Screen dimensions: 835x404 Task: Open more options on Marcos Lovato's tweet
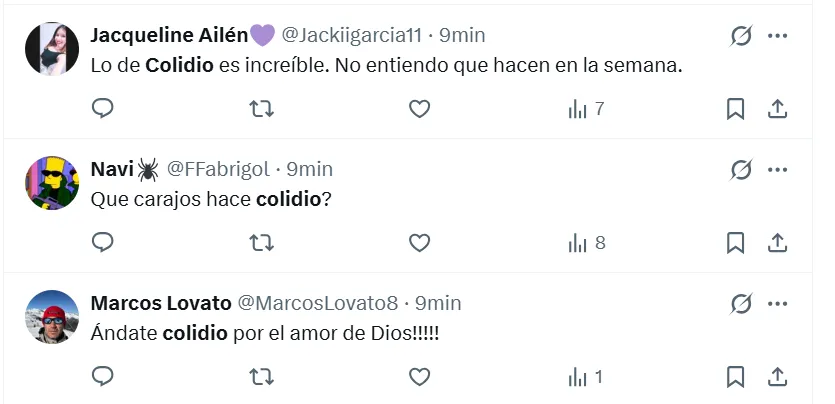pyautogui.click(x=778, y=304)
